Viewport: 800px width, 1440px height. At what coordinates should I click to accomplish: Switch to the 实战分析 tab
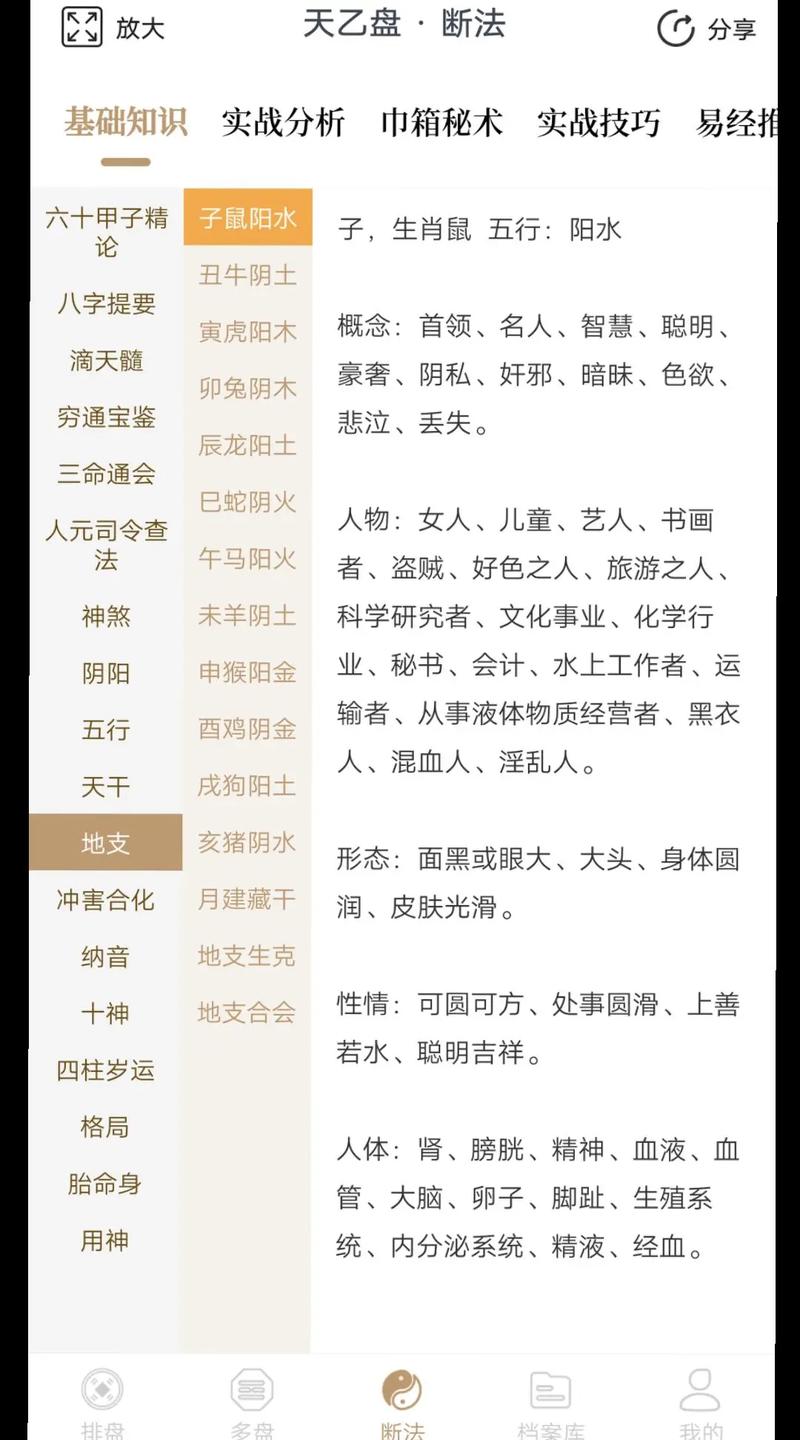click(x=285, y=124)
